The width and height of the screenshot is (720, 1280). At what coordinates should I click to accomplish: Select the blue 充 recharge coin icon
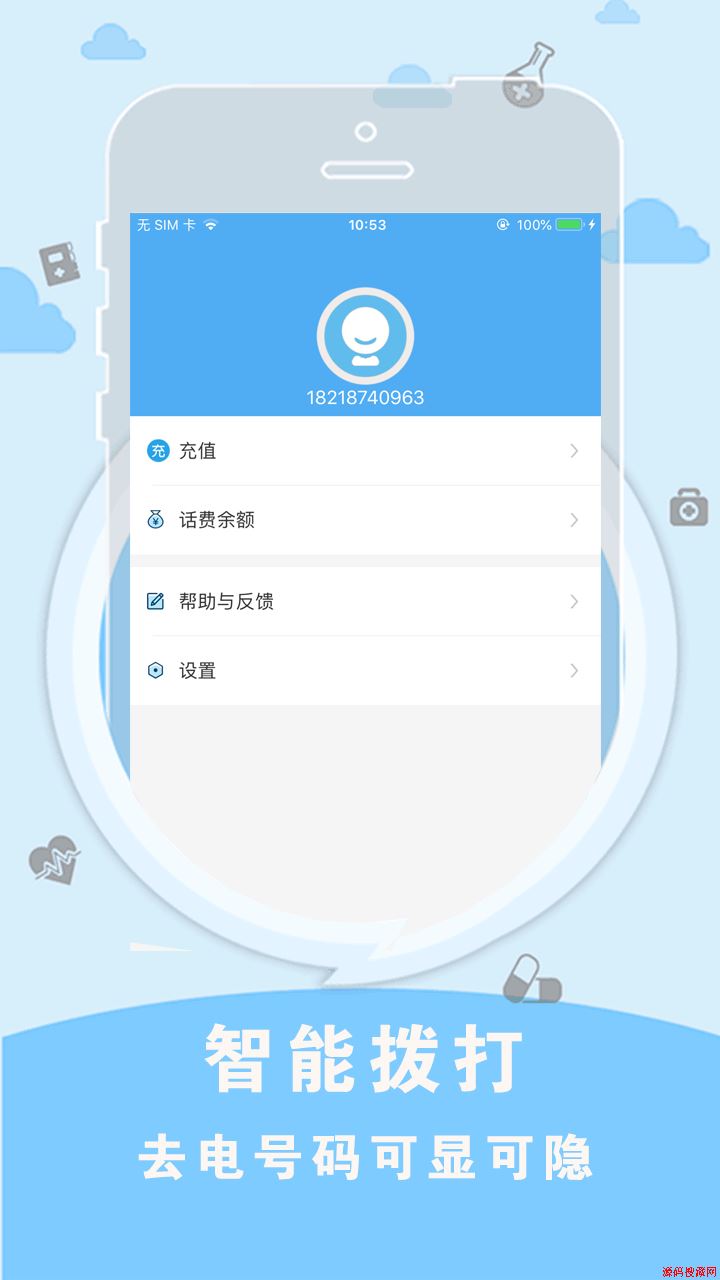(x=157, y=451)
